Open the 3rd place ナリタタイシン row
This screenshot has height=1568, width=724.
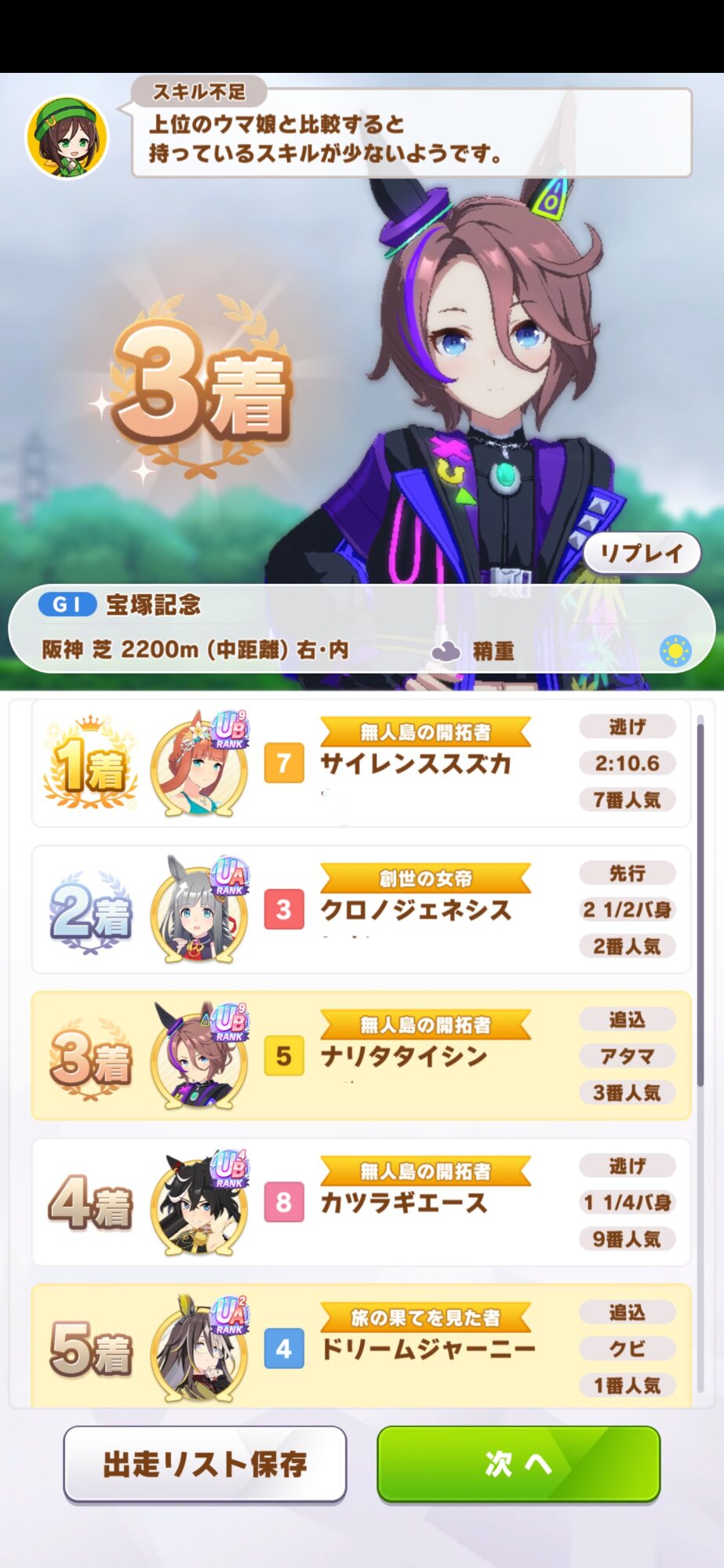point(361,1055)
